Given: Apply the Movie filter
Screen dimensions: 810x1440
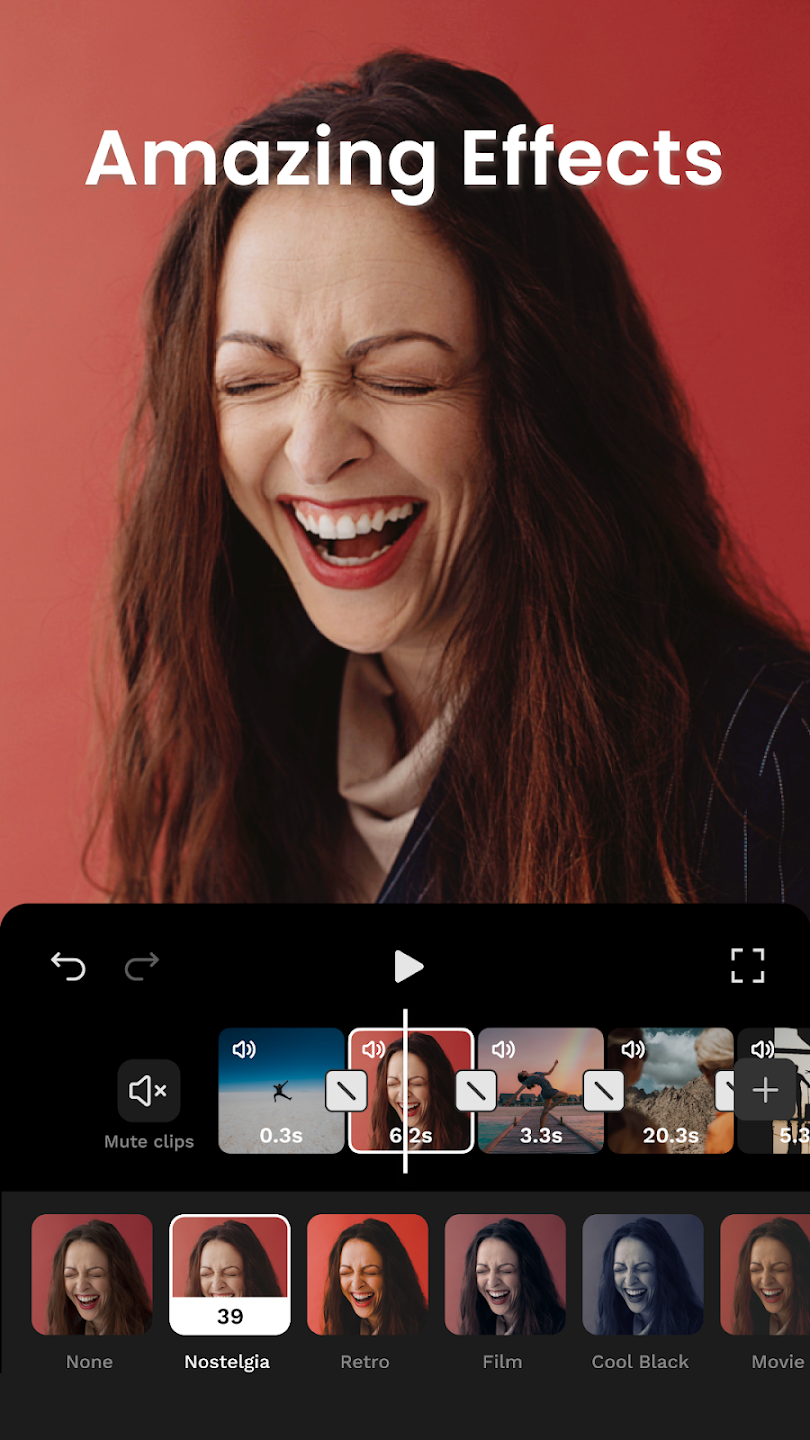Looking at the screenshot, I should (x=765, y=1275).
